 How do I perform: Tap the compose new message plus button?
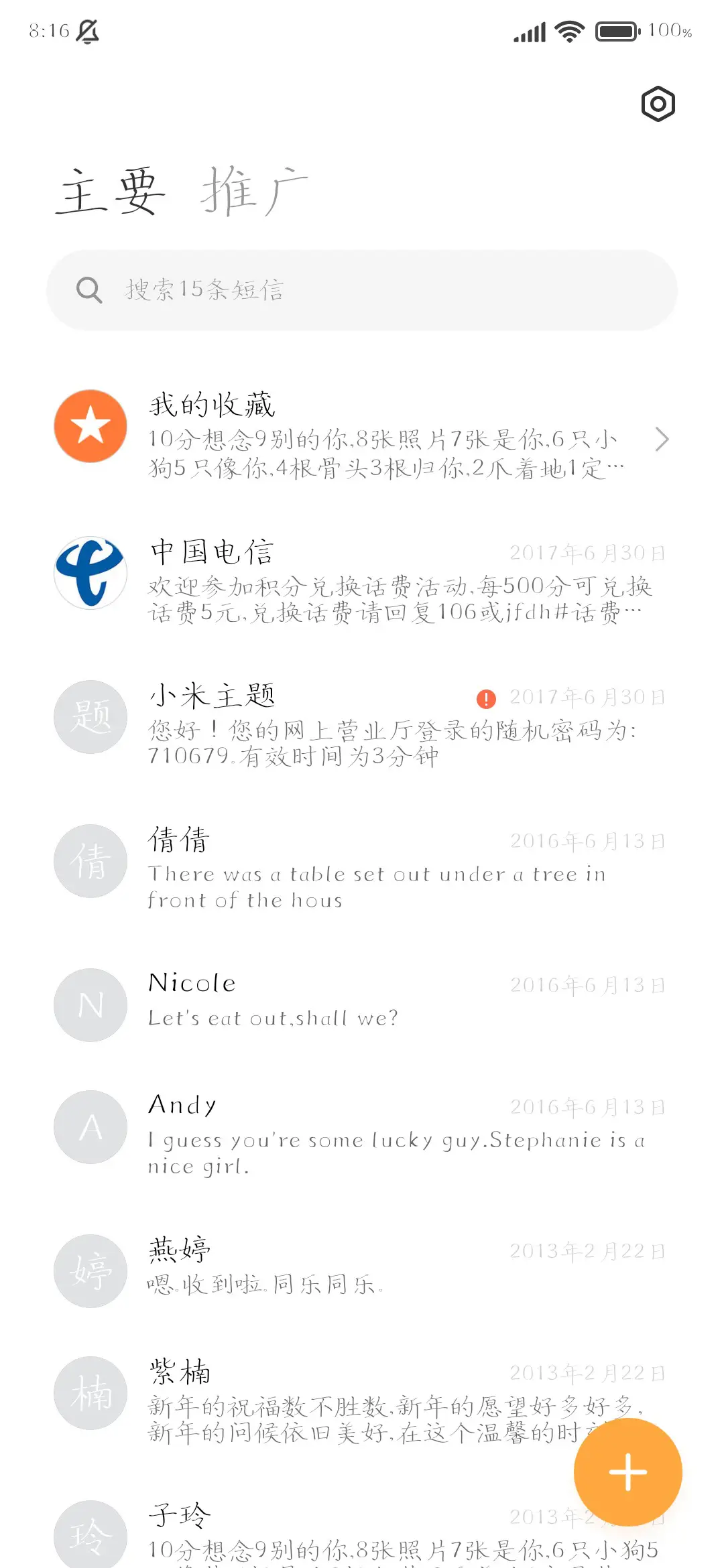pyautogui.click(x=627, y=1470)
